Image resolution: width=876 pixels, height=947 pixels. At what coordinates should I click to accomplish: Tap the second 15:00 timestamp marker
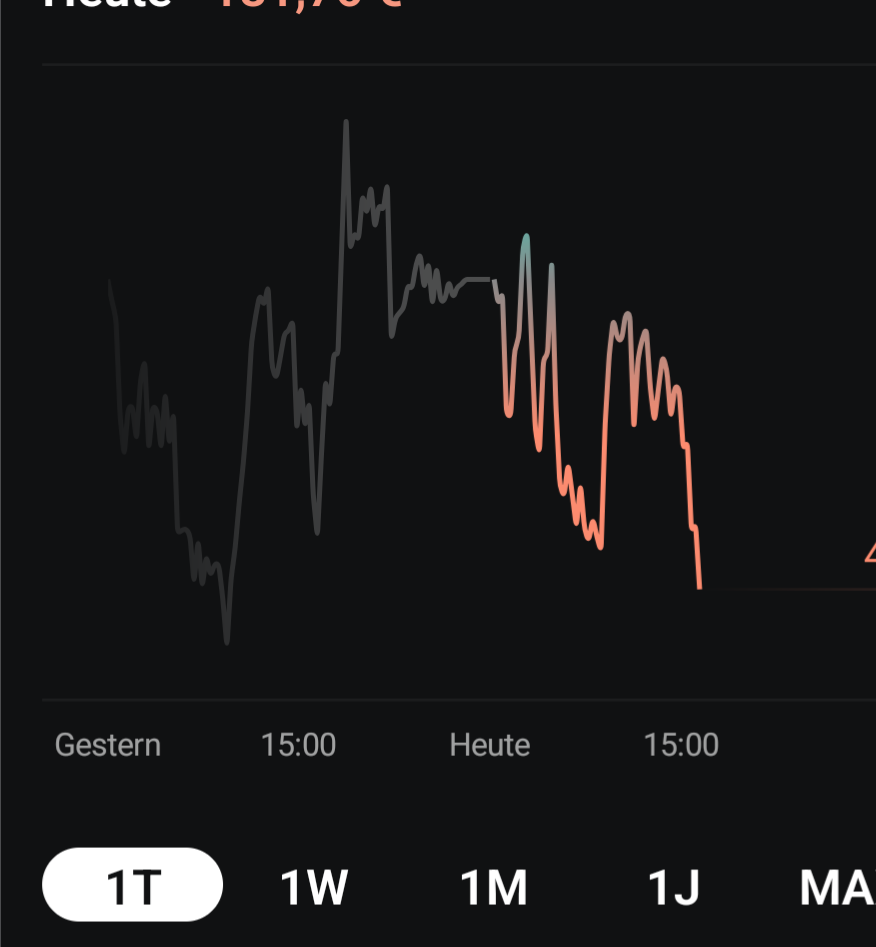click(681, 744)
